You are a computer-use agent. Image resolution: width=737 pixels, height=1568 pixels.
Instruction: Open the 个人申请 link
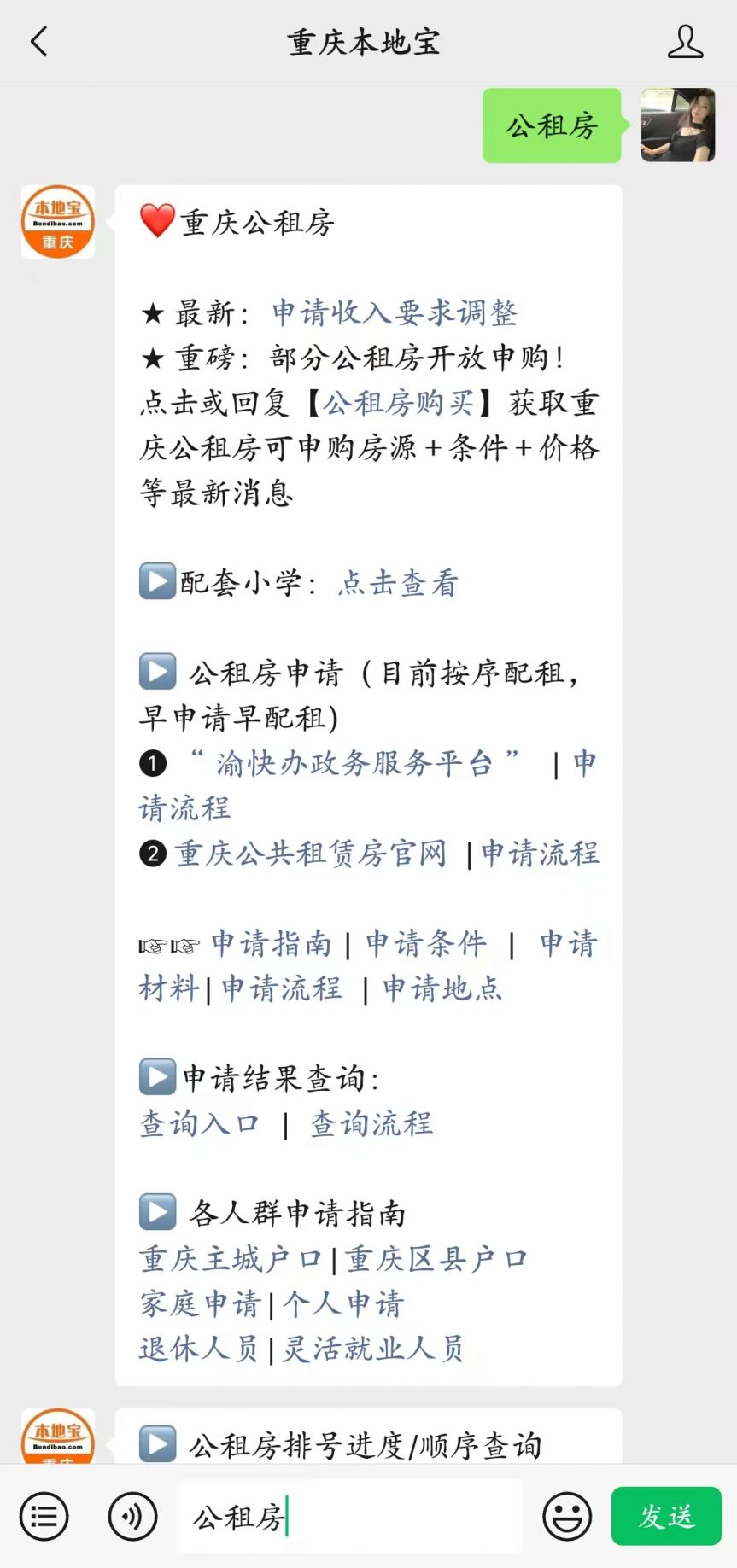click(343, 1303)
